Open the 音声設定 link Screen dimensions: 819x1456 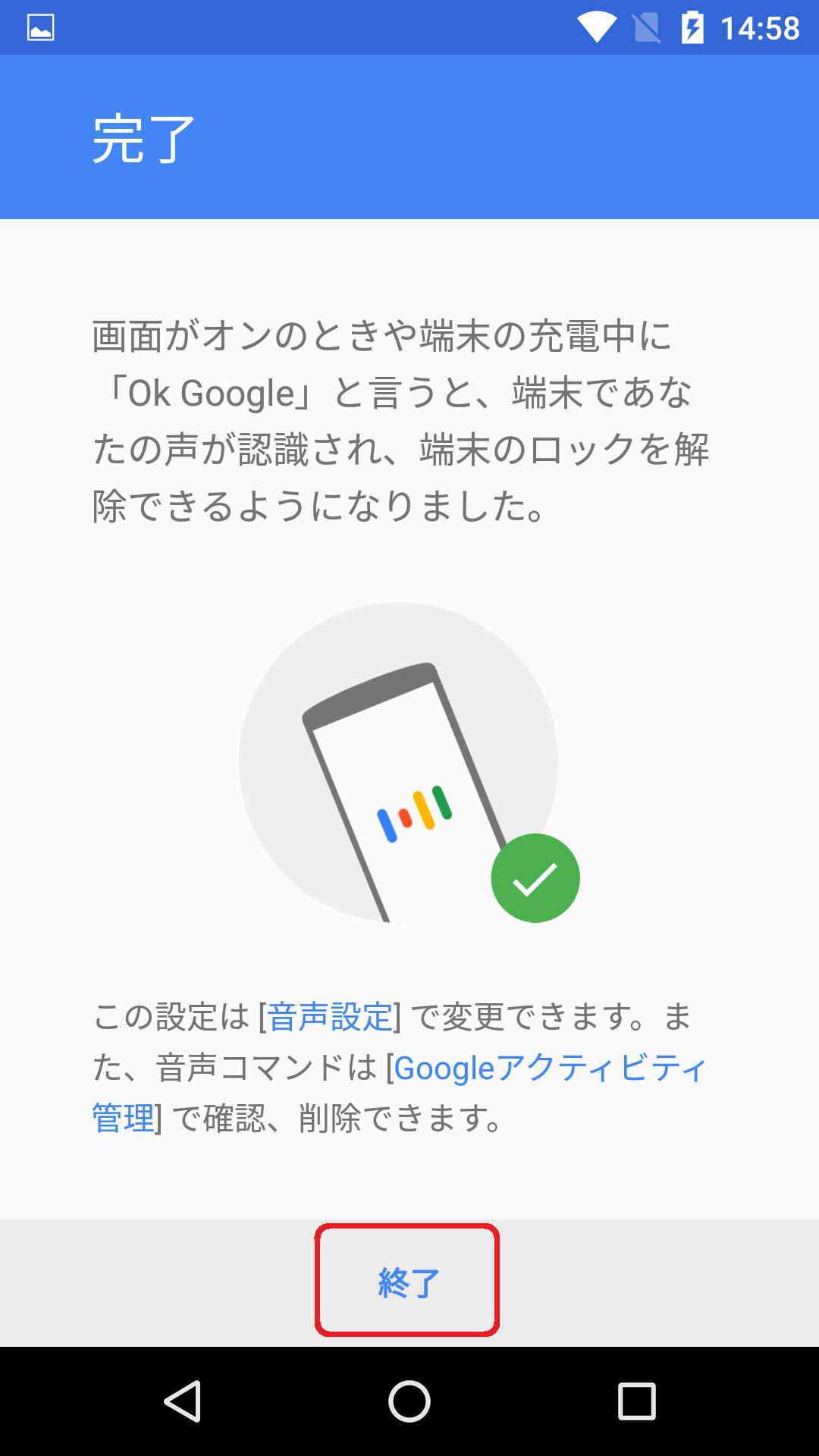330,1017
